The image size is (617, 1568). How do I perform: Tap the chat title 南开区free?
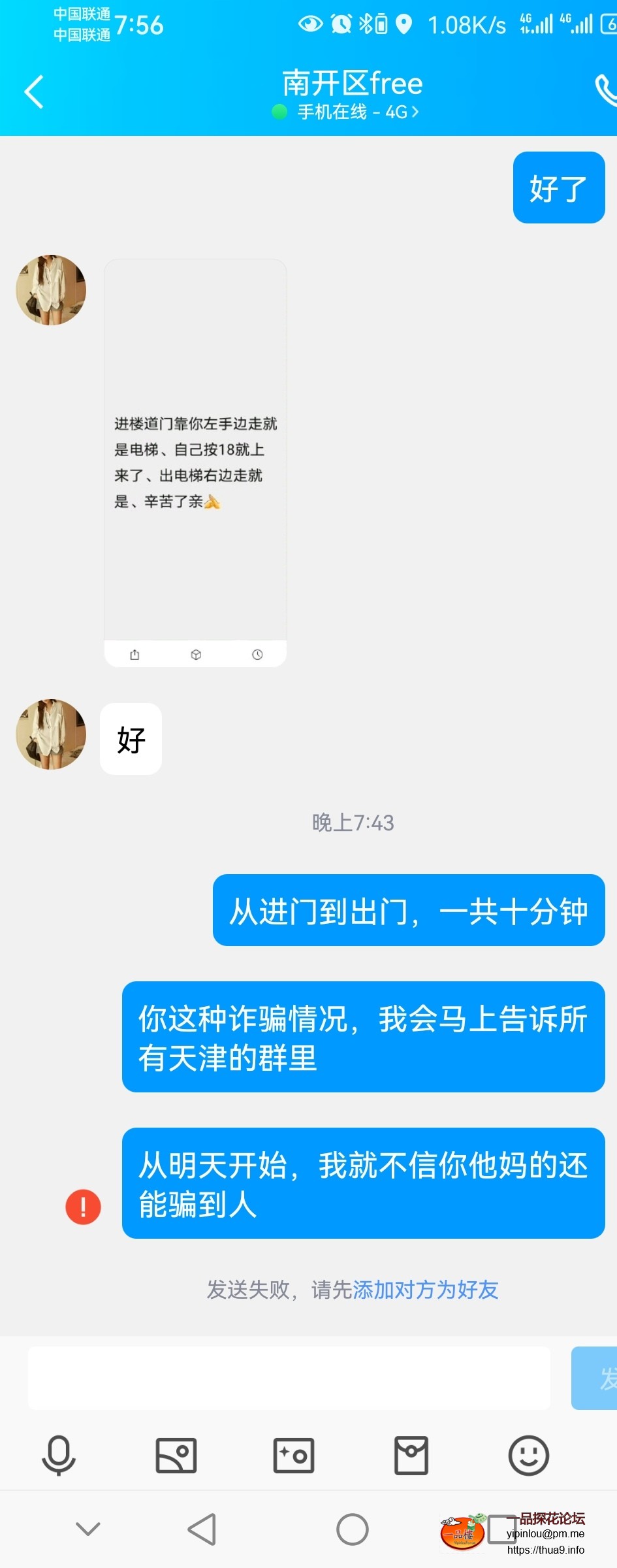coord(353,84)
